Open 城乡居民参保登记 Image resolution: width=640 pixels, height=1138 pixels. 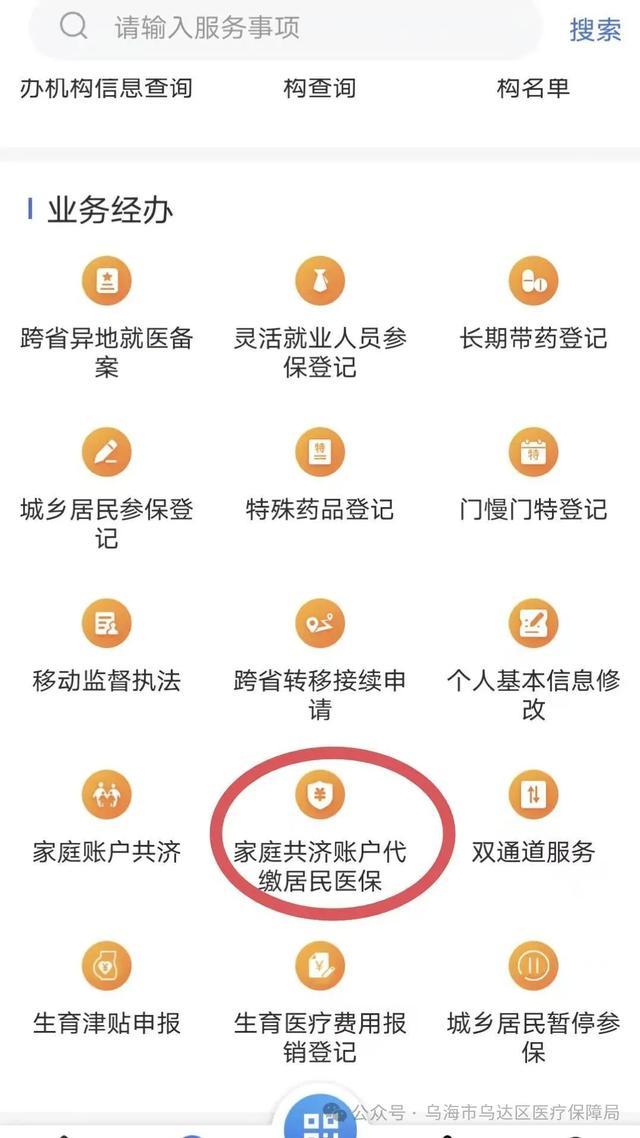[107, 488]
